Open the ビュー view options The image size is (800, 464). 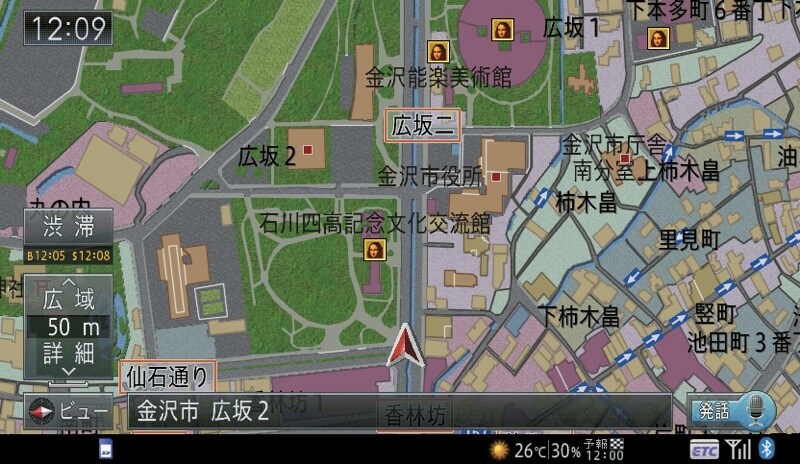click(x=70, y=411)
